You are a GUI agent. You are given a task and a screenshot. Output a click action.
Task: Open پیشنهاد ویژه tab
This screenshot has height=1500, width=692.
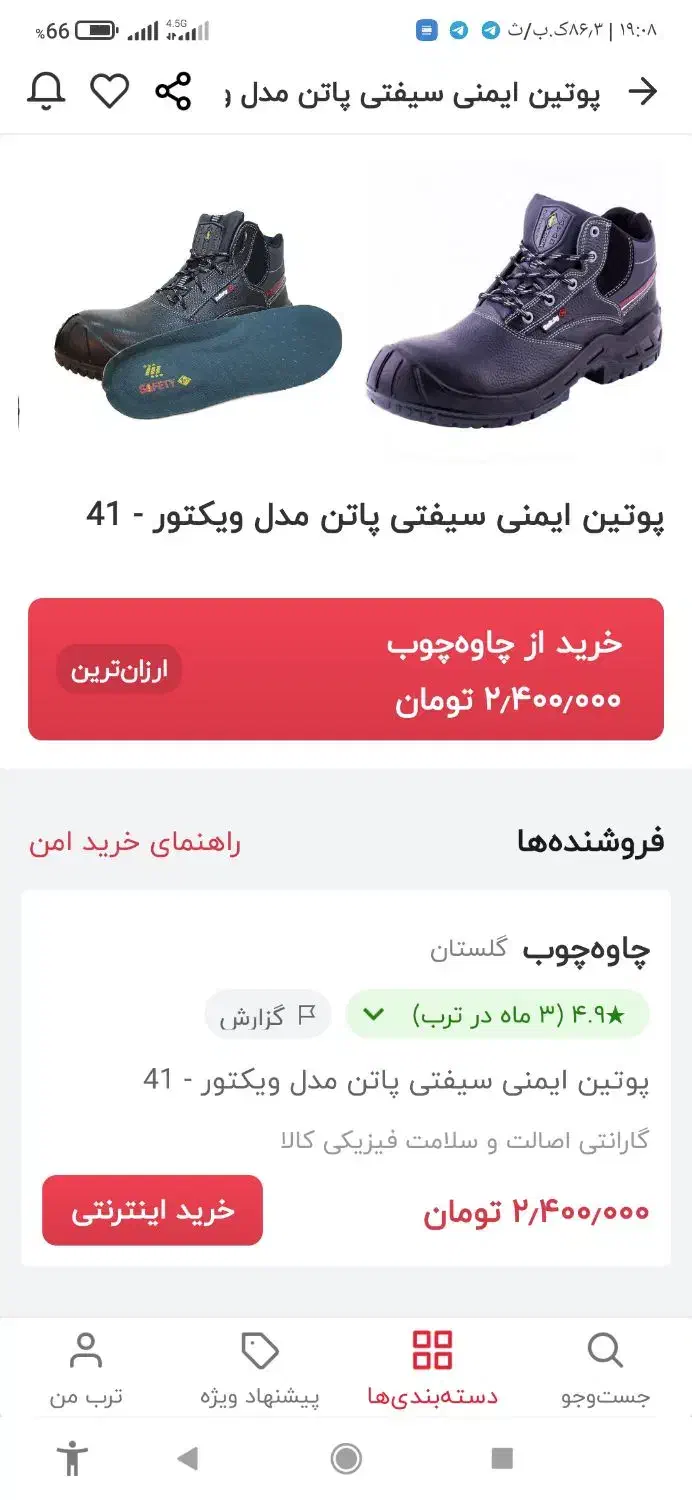coord(260,1369)
